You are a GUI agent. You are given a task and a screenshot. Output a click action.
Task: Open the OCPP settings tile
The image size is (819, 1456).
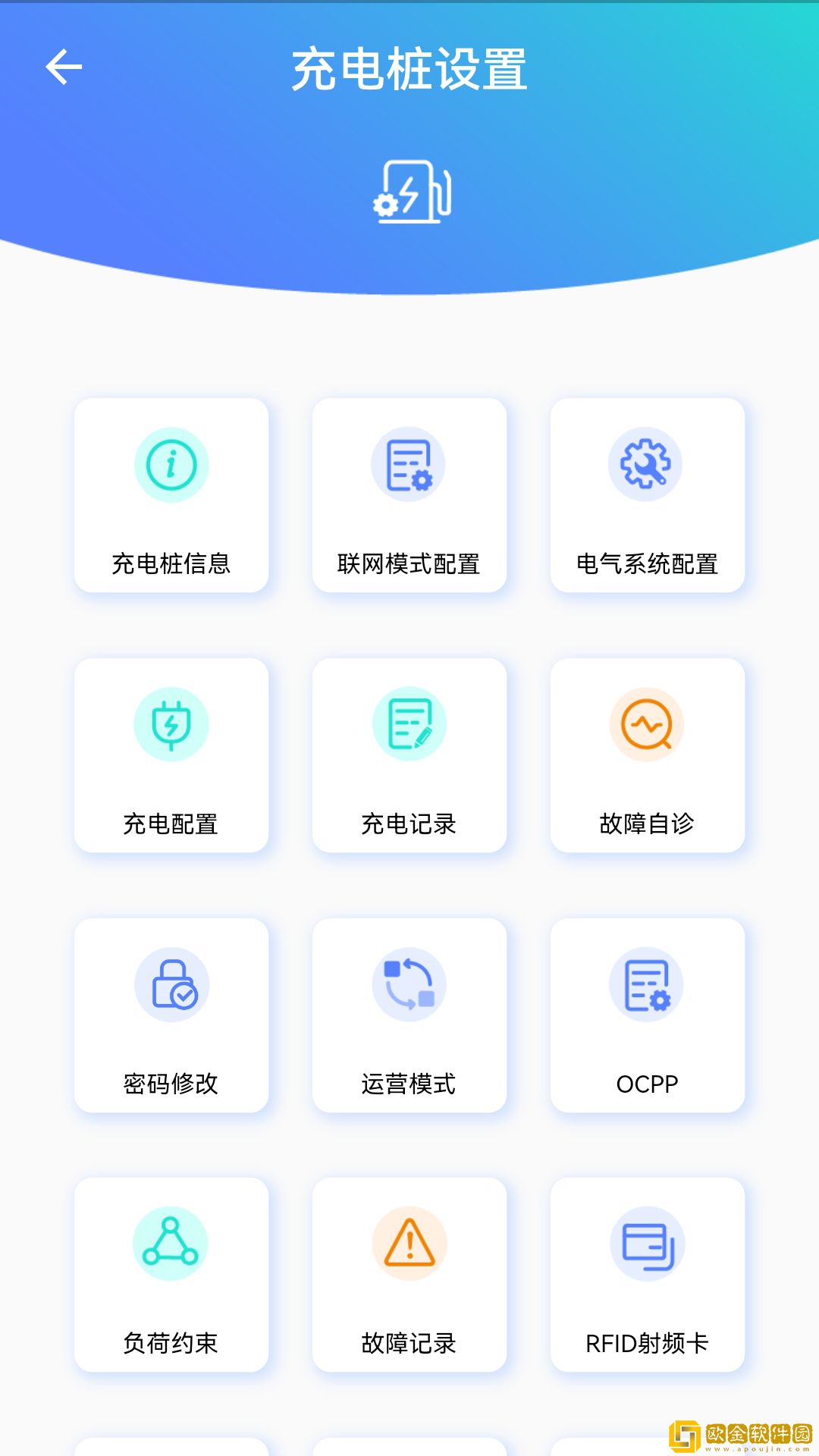(647, 1015)
